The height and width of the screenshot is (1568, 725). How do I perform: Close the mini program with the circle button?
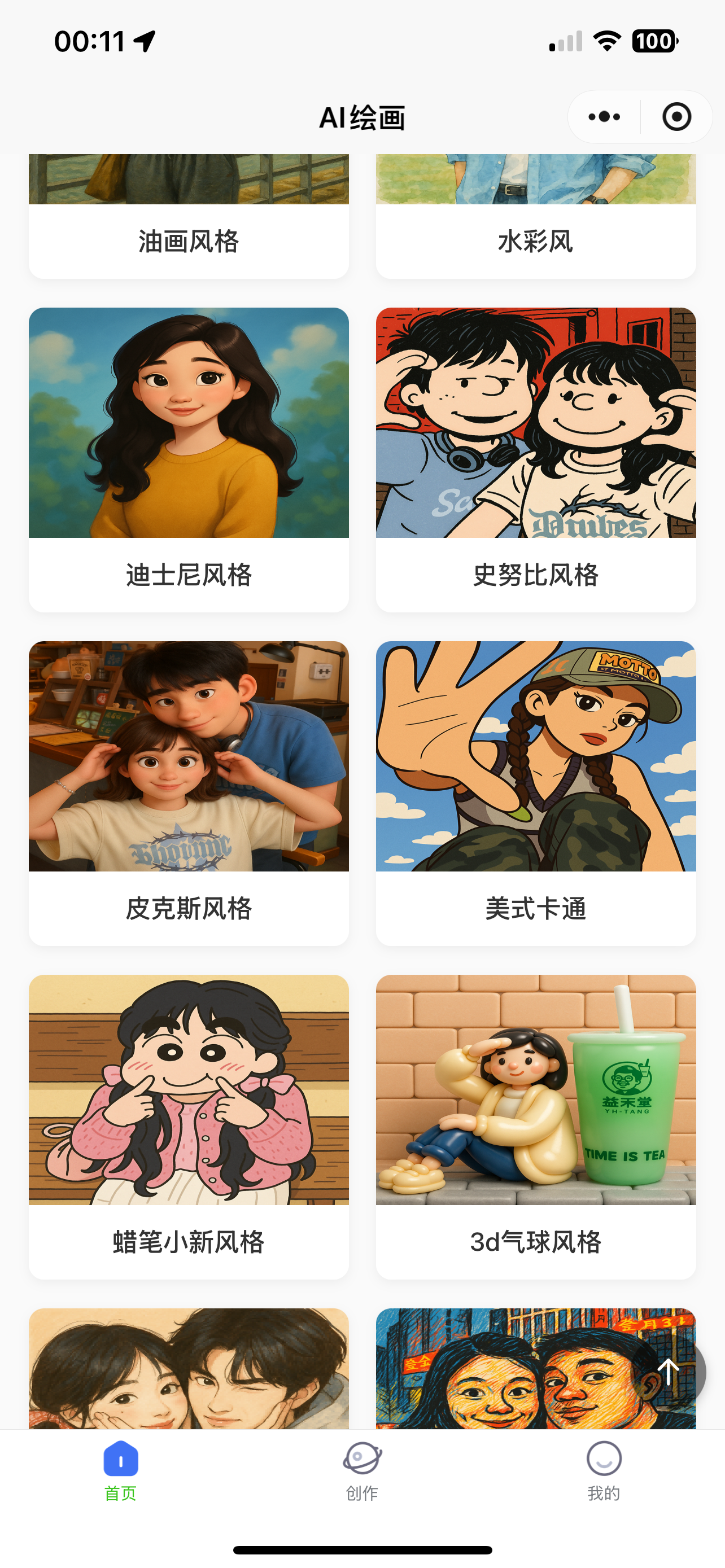coord(676,117)
